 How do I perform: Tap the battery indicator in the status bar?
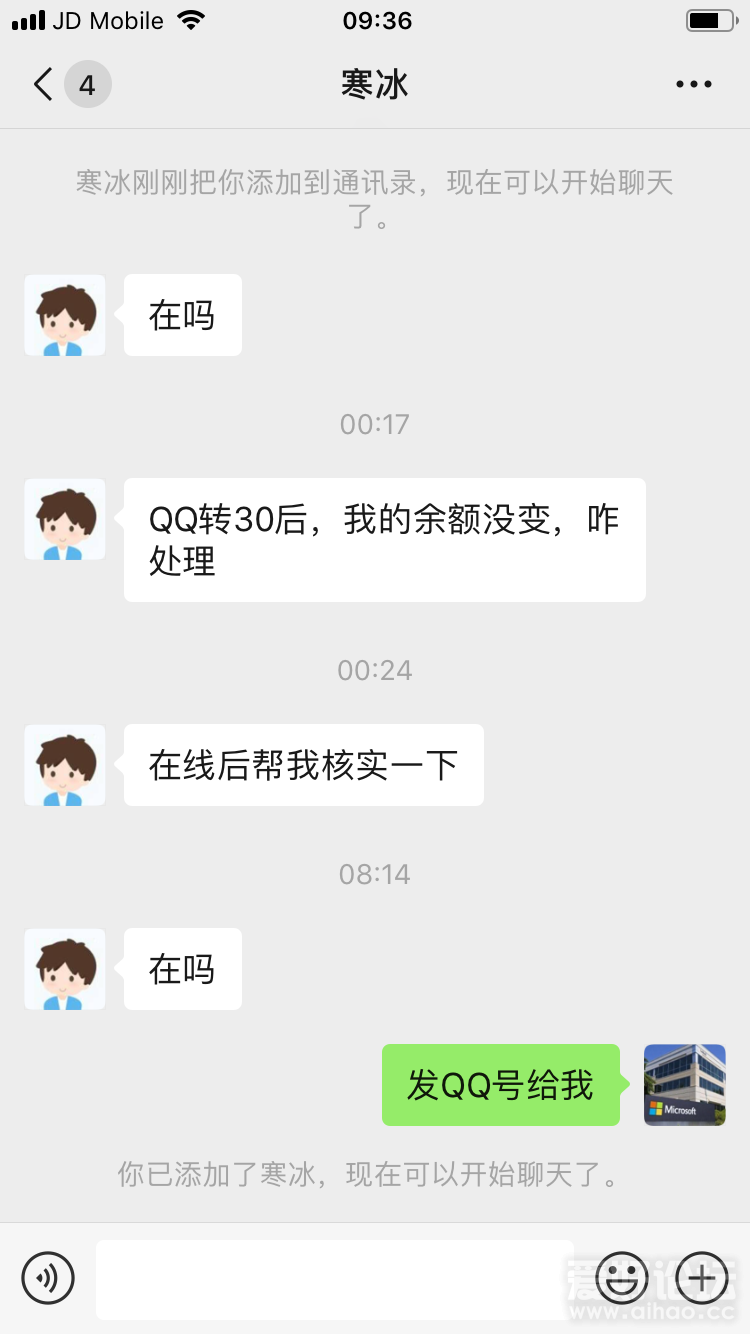[x=712, y=18]
